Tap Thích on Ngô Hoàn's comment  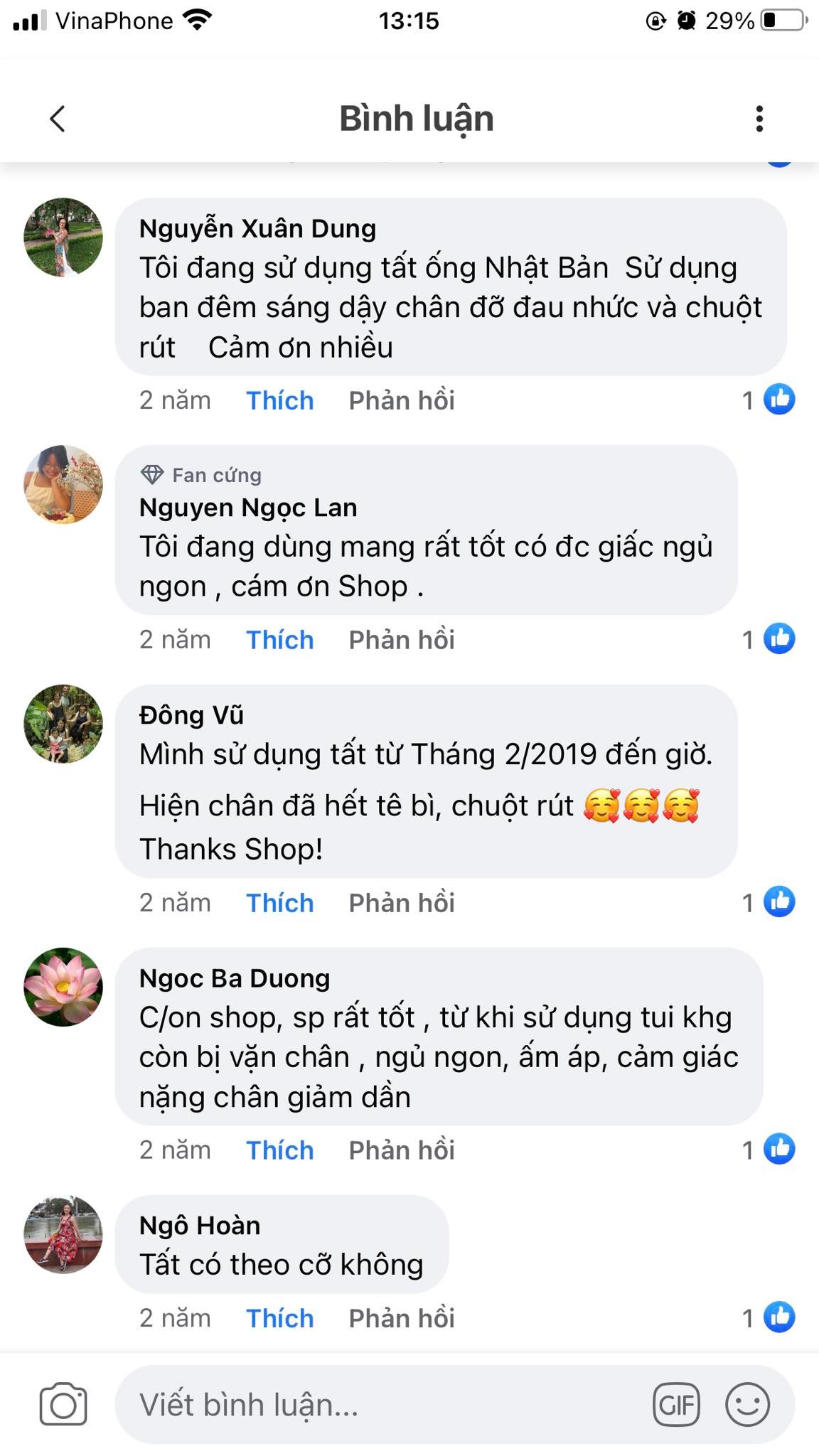point(279,1318)
